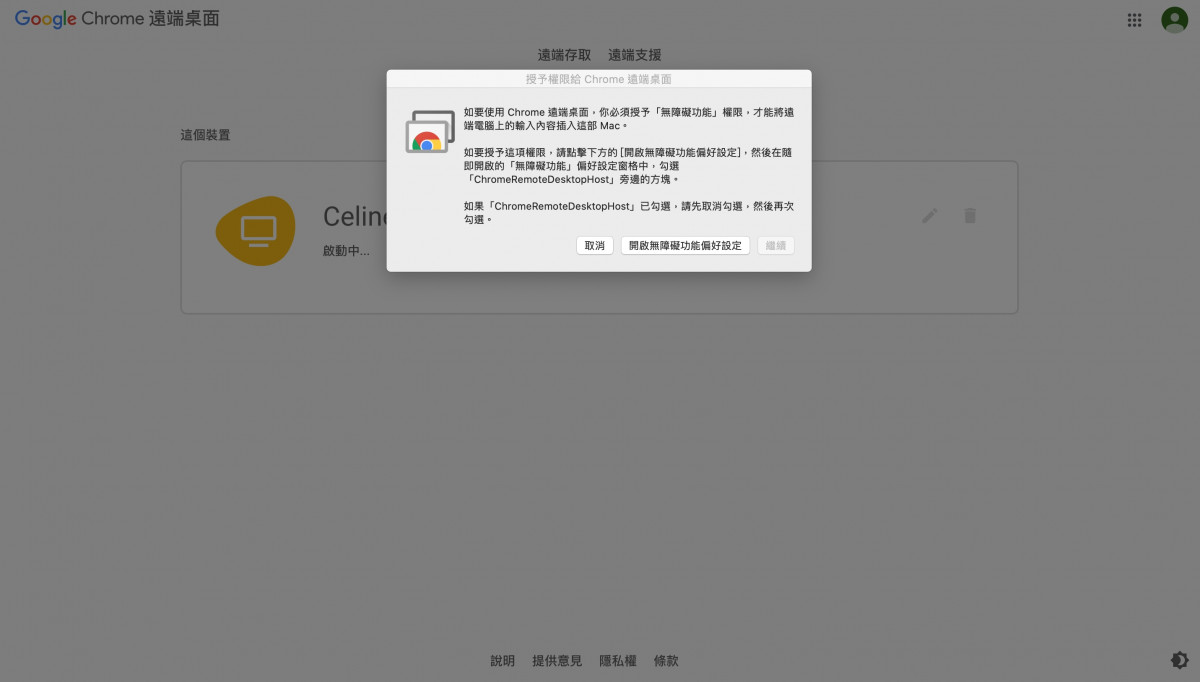
Task: Open the account profile avatar
Action: [1174, 19]
